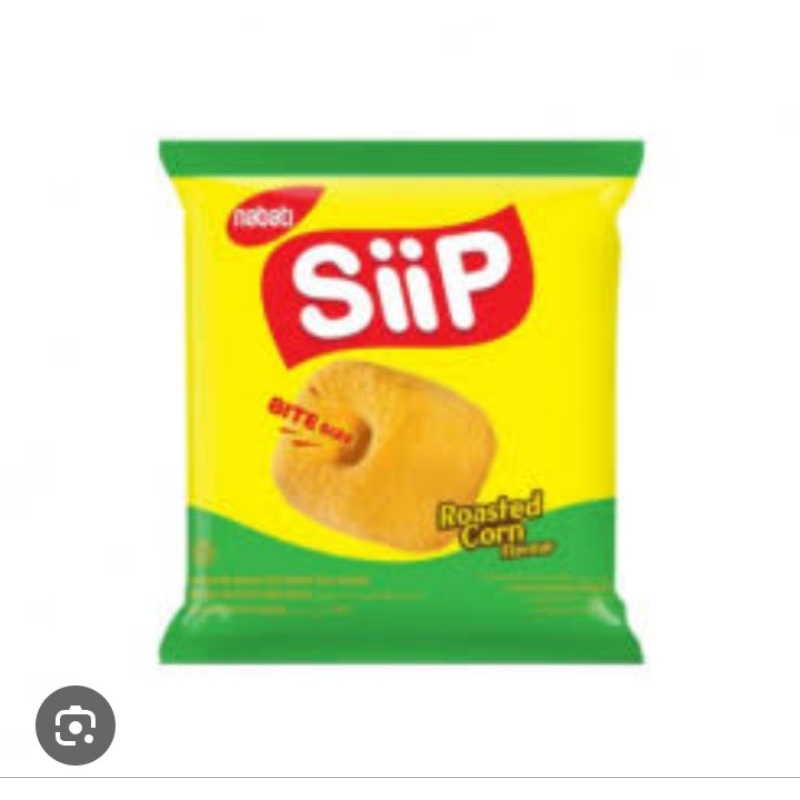Search this image with Google Lens
The height and width of the screenshot is (800, 800).
pyautogui.click(x=76, y=725)
